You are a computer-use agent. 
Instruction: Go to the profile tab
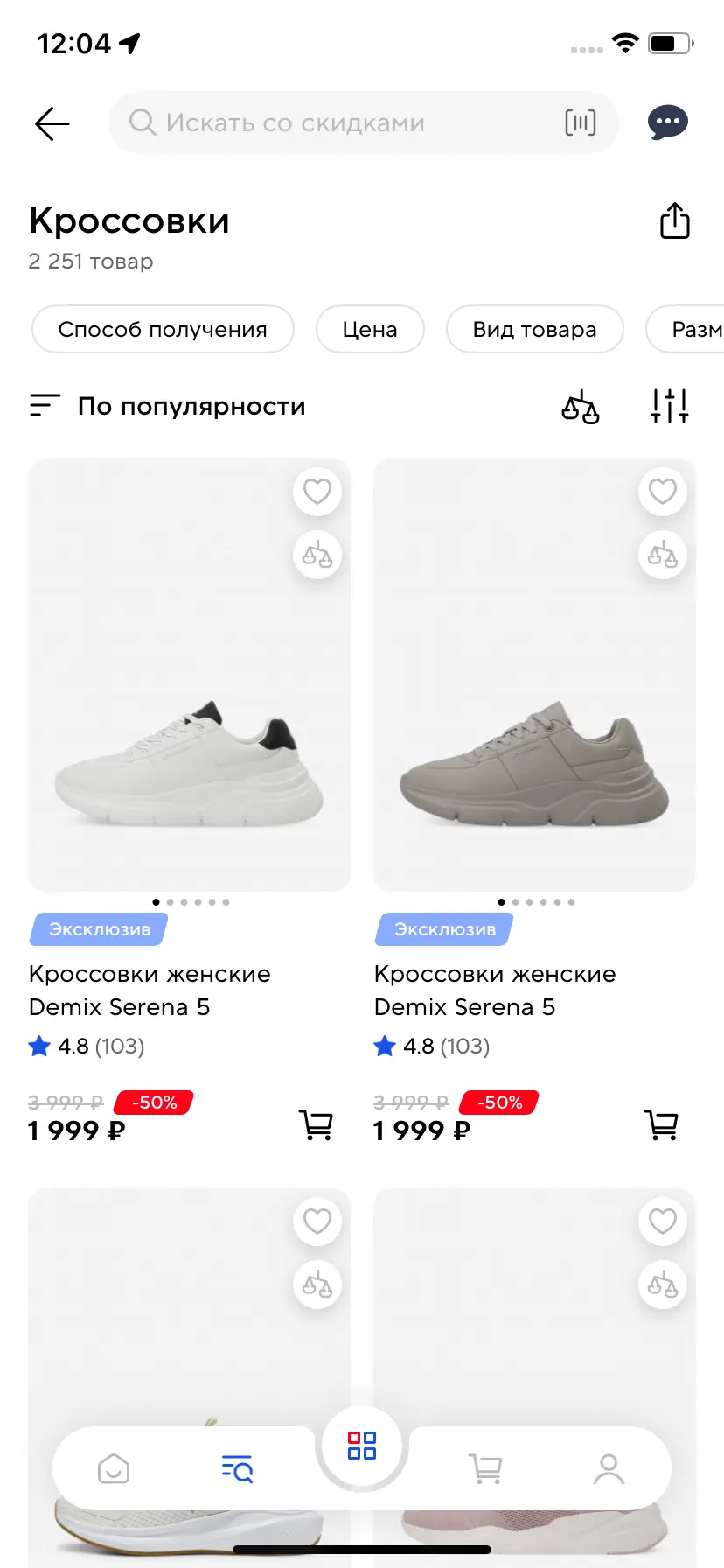[x=609, y=1468]
